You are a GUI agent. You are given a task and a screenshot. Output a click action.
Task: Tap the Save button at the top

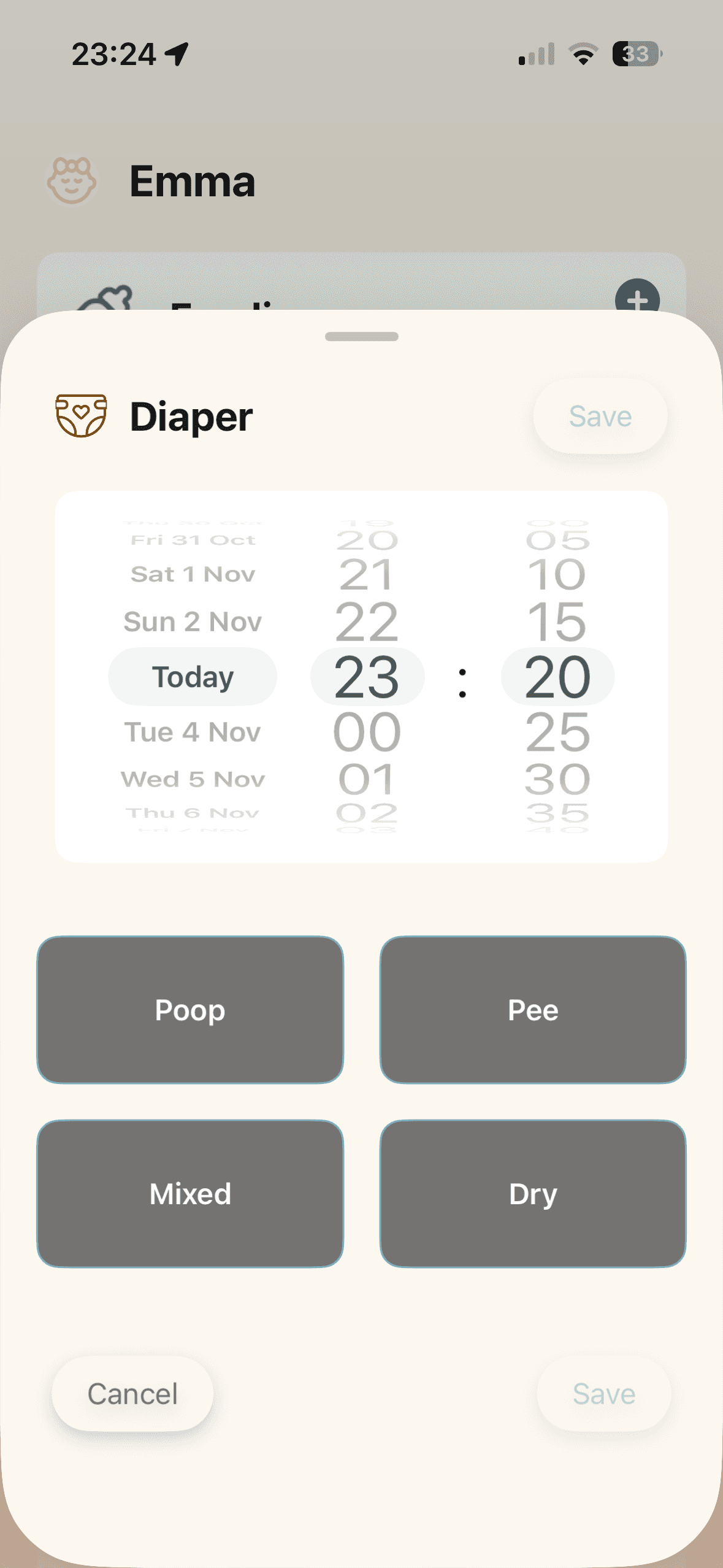pos(599,416)
